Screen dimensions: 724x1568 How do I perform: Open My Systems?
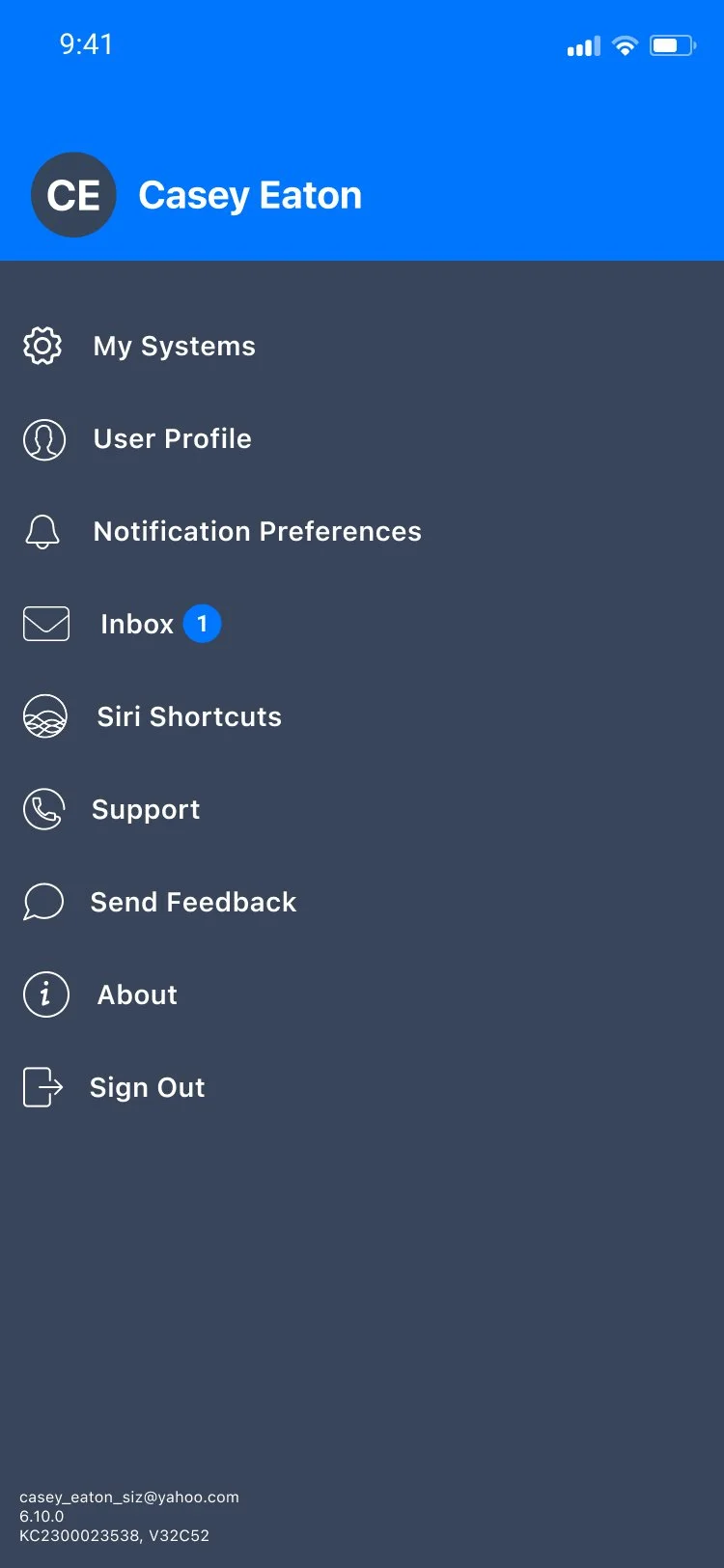[174, 346]
